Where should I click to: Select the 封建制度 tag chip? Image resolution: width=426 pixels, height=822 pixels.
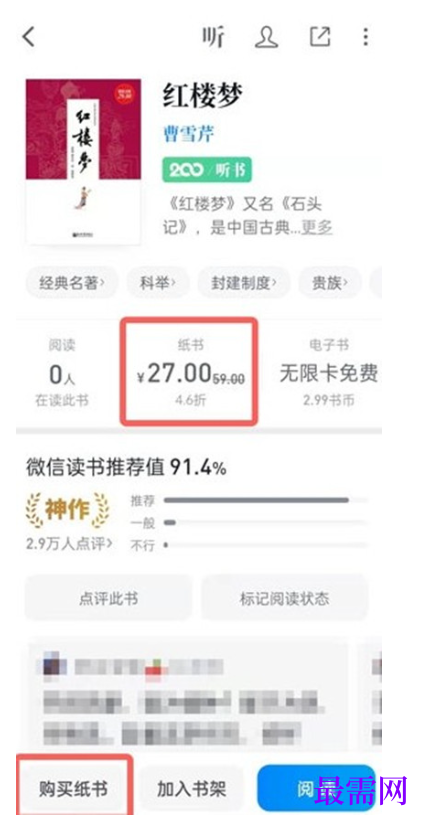244,283
